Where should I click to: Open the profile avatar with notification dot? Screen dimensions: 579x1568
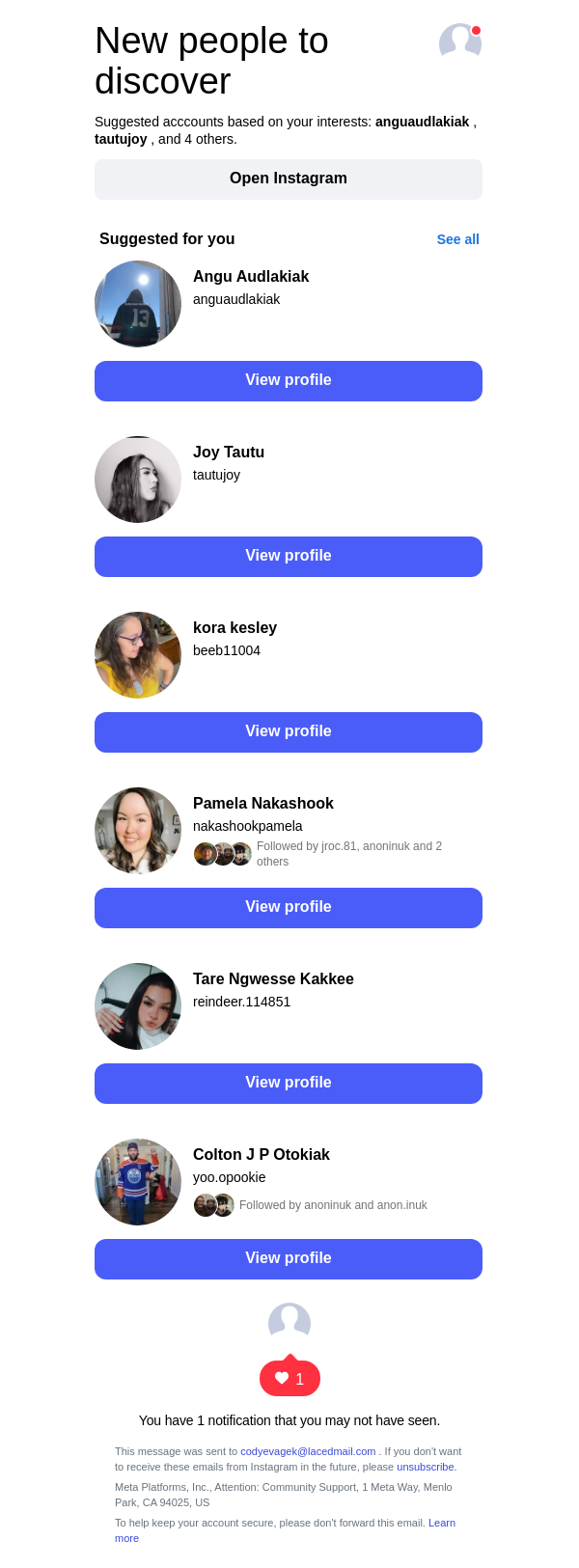coord(459,42)
